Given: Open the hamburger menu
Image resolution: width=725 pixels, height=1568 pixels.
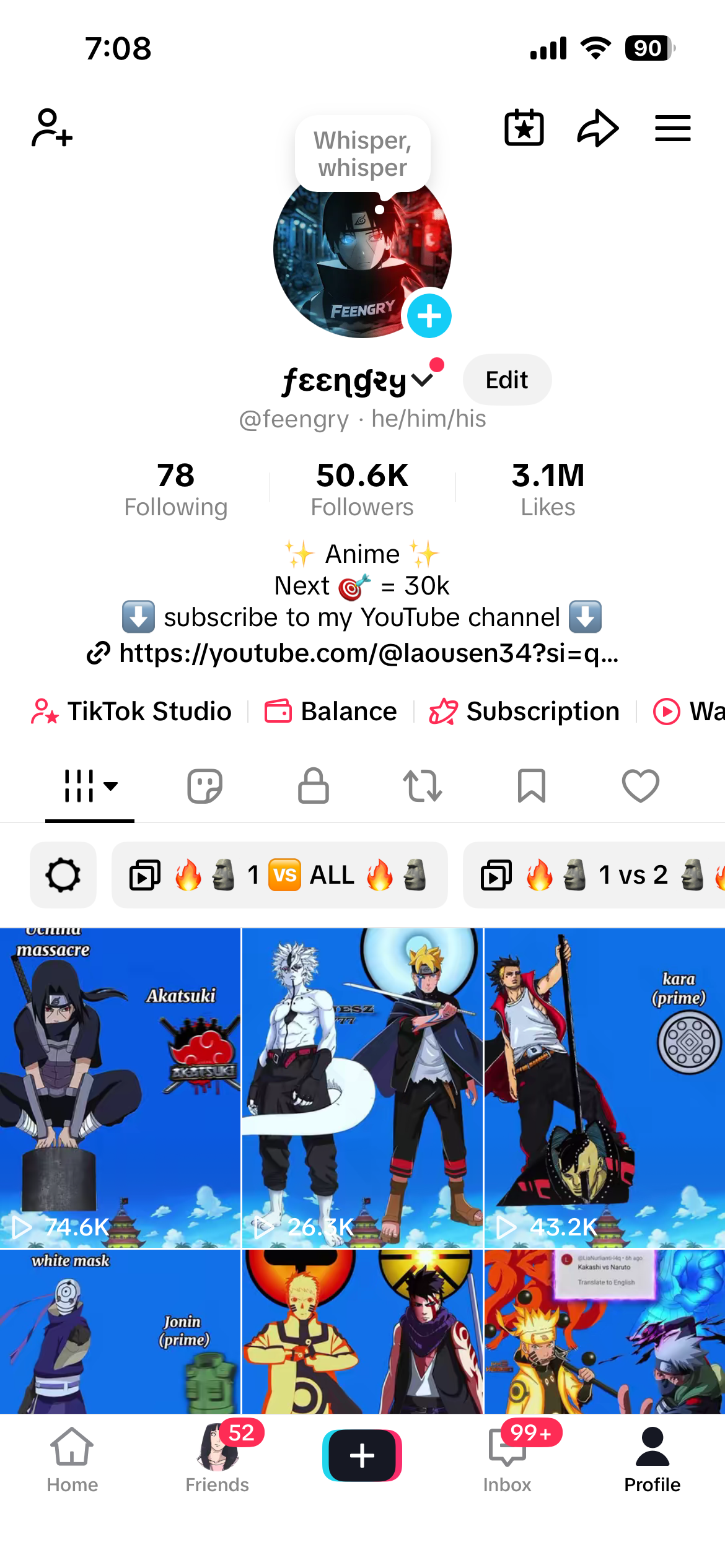Looking at the screenshot, I should (673, 128).
